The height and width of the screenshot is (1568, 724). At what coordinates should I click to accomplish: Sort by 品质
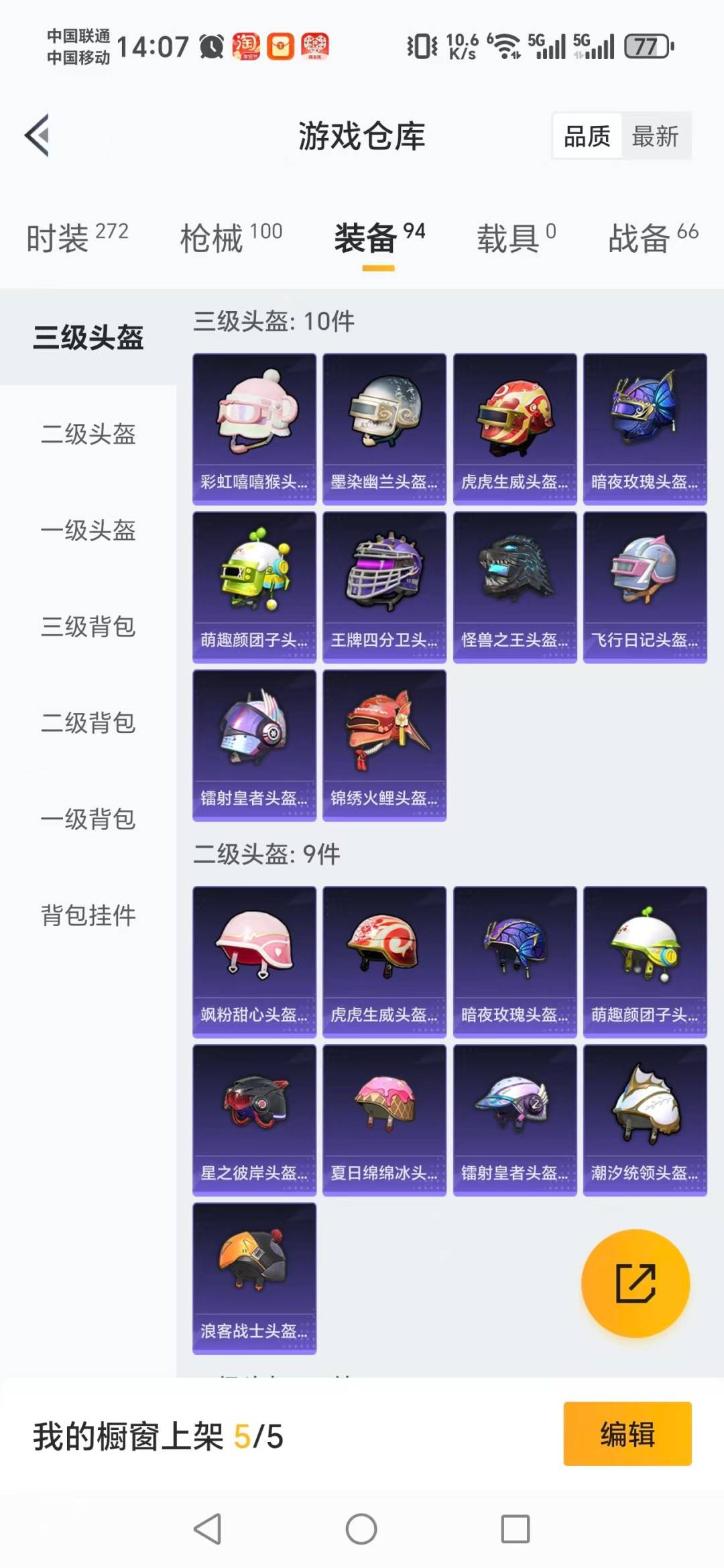(x=587, y=136)
